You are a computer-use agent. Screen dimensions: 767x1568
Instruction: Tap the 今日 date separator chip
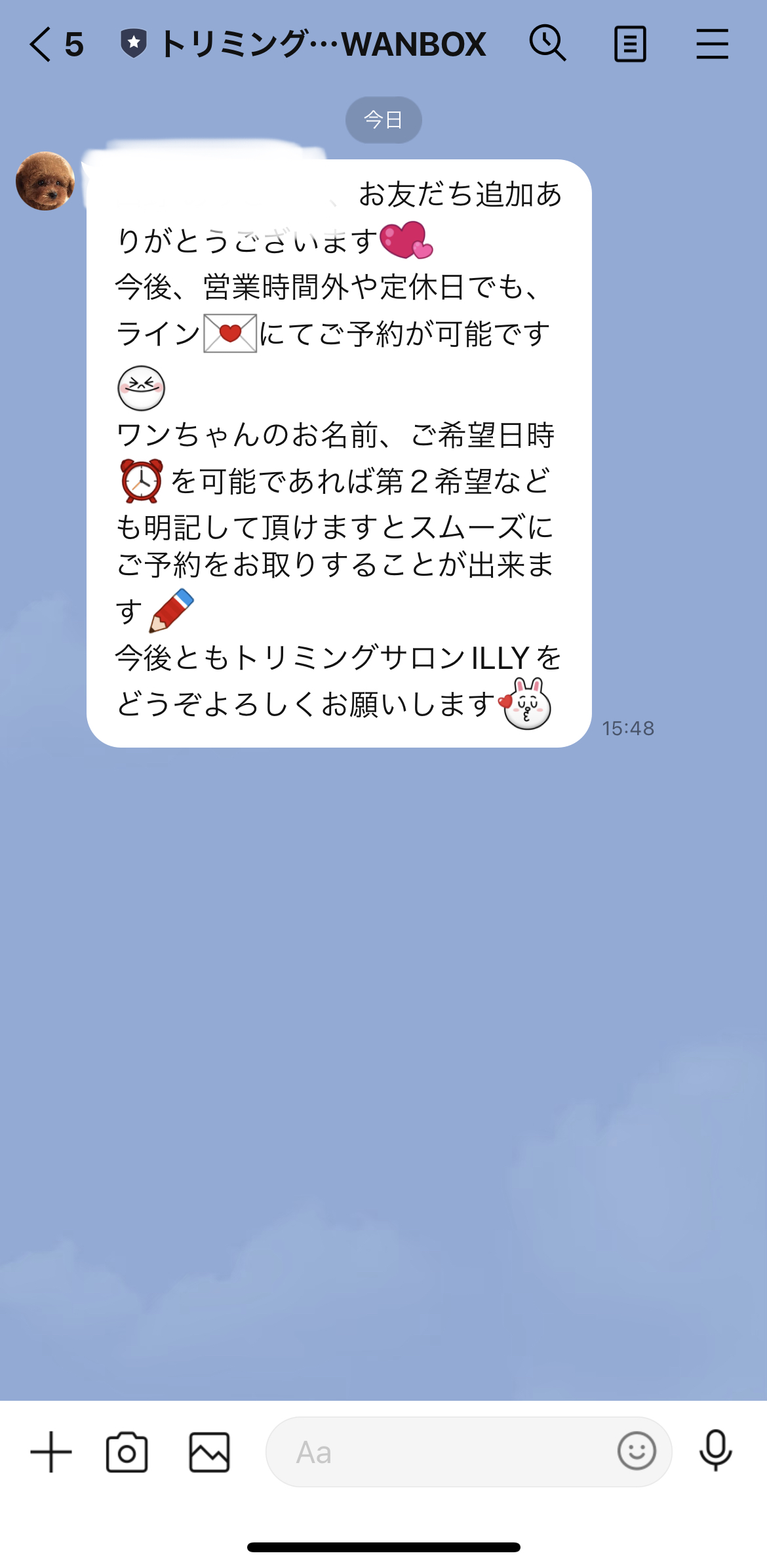pos(383,119)
